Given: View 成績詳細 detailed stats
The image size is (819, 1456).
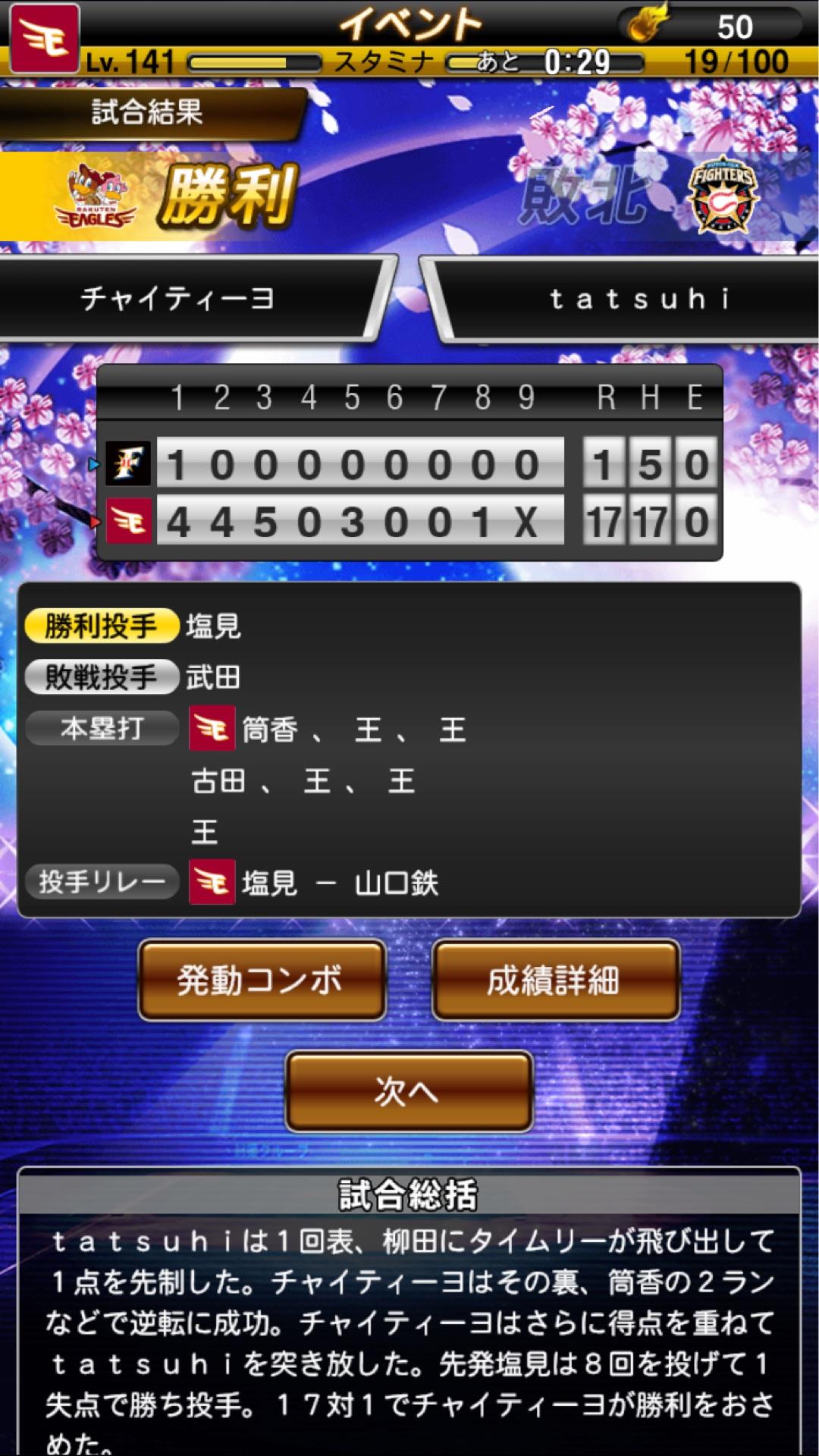Looking at the screenshot, I should point(555,980).
